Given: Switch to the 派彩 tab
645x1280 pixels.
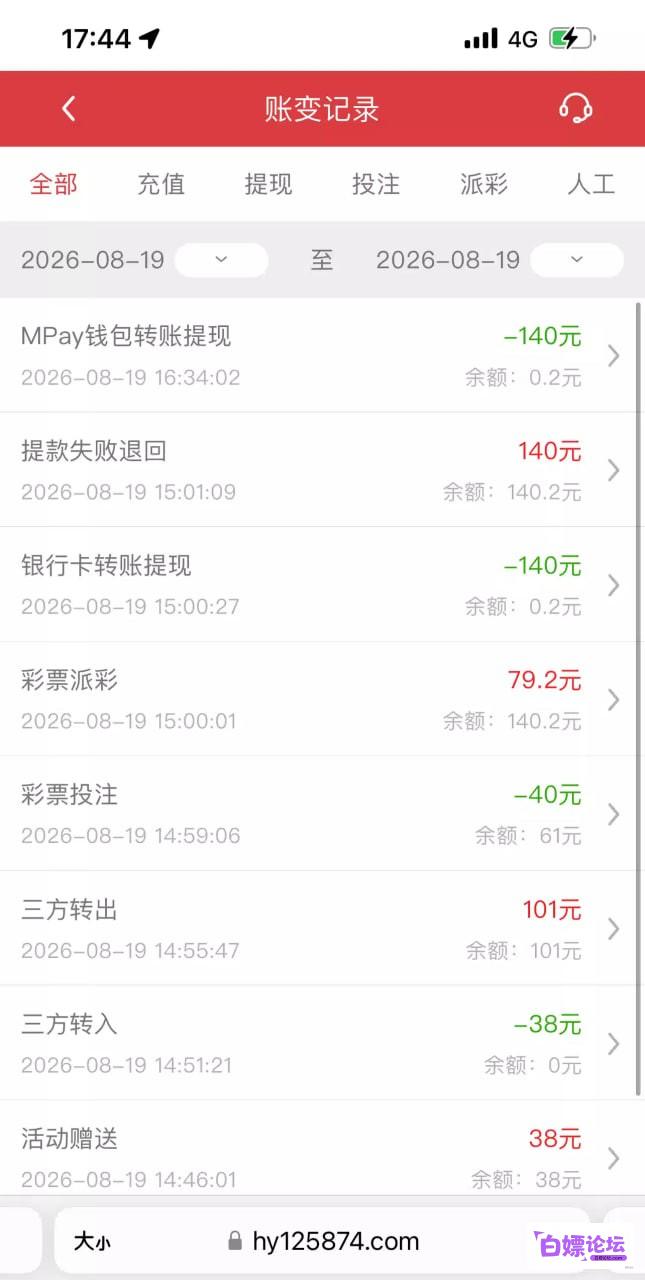Looking at the screenshot, I should point(484,184).
